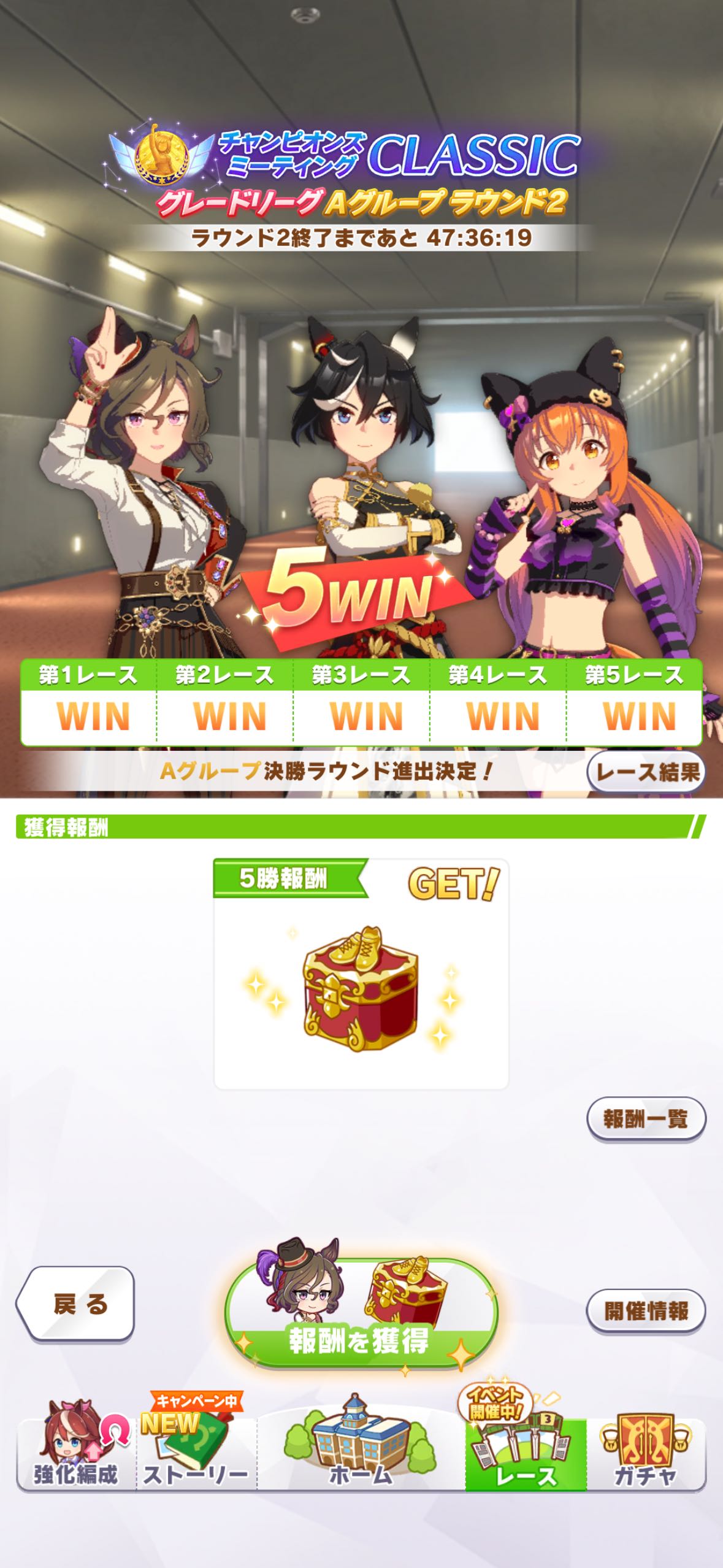Viewport: 723px width, 1568px height.
Task: Open the レース結果 race results button
Action: tap(646, 772)
